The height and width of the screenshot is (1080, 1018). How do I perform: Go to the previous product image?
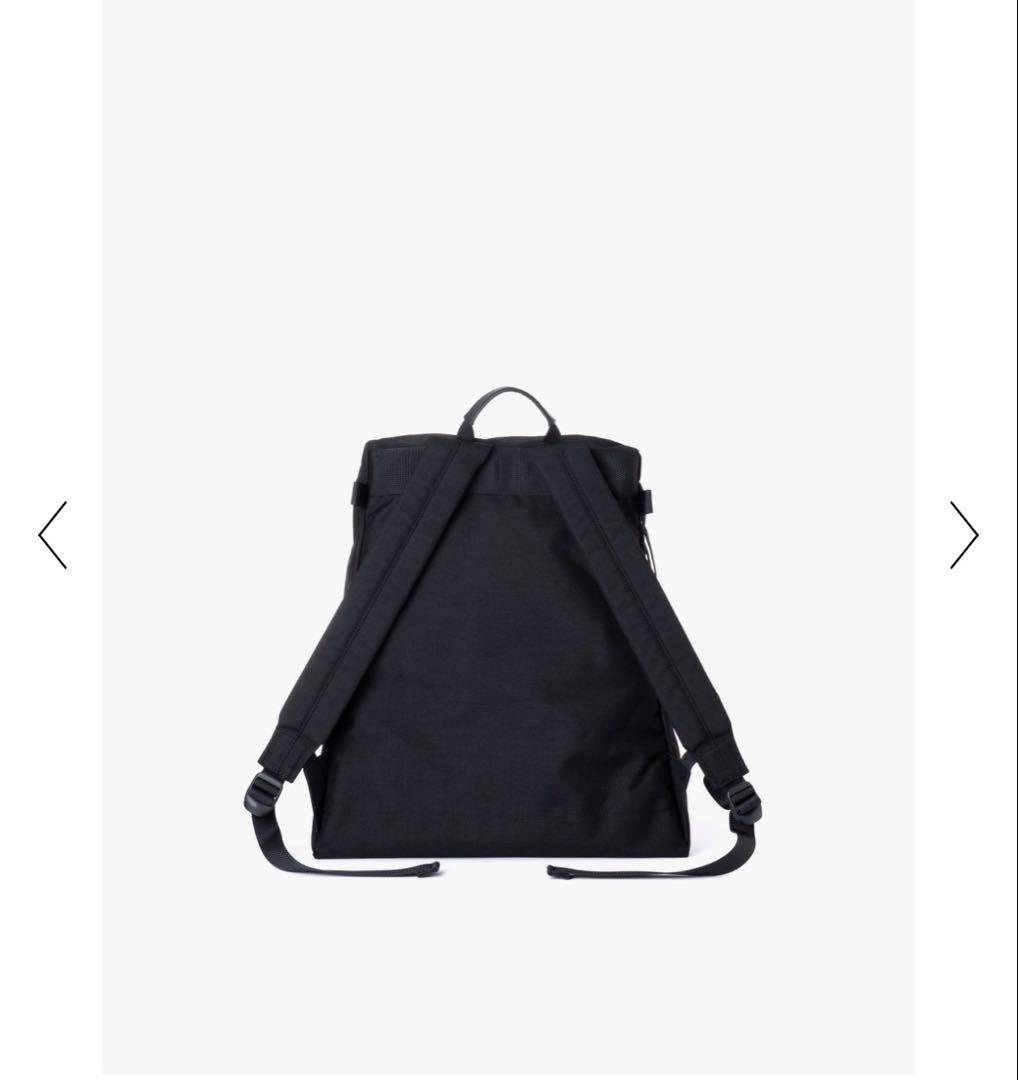click(53, 535)
